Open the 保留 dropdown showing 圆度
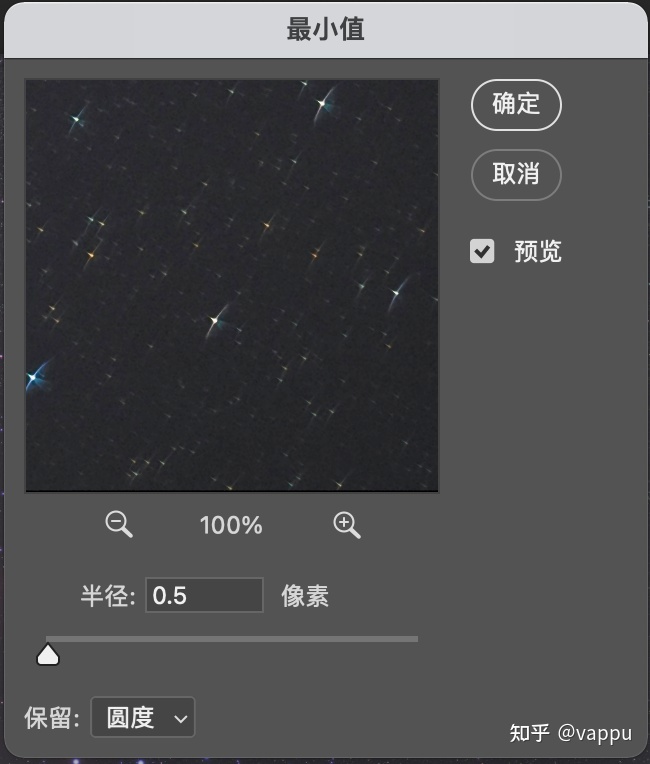Viewport: 650px width, 764px height. pos(143,718)
